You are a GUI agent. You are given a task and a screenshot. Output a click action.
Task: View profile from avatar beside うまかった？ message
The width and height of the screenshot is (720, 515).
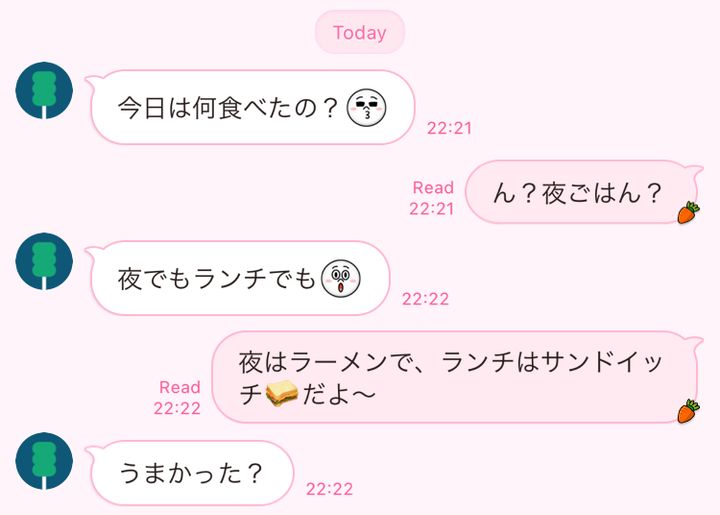point(45,461)
